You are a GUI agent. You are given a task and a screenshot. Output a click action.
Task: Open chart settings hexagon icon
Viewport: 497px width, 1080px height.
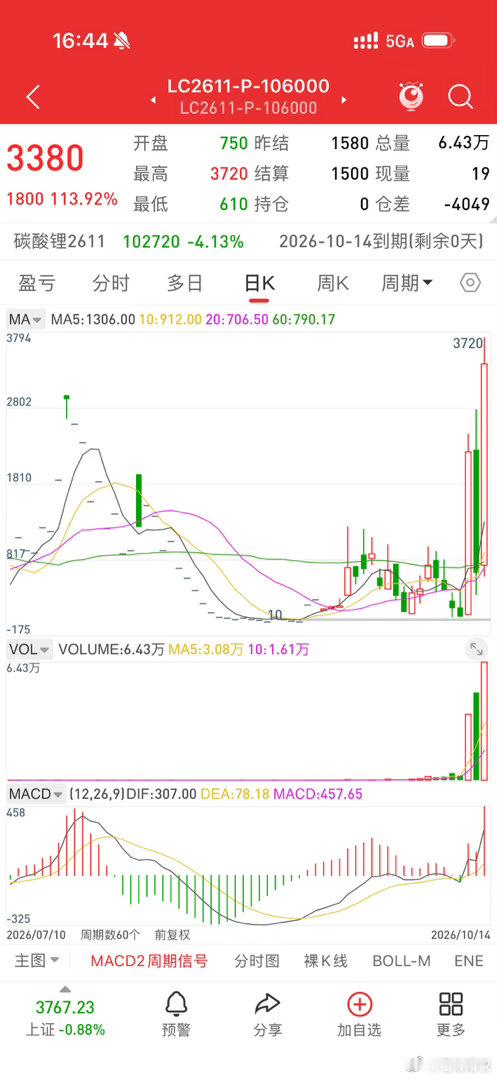[x=470, y=283]
